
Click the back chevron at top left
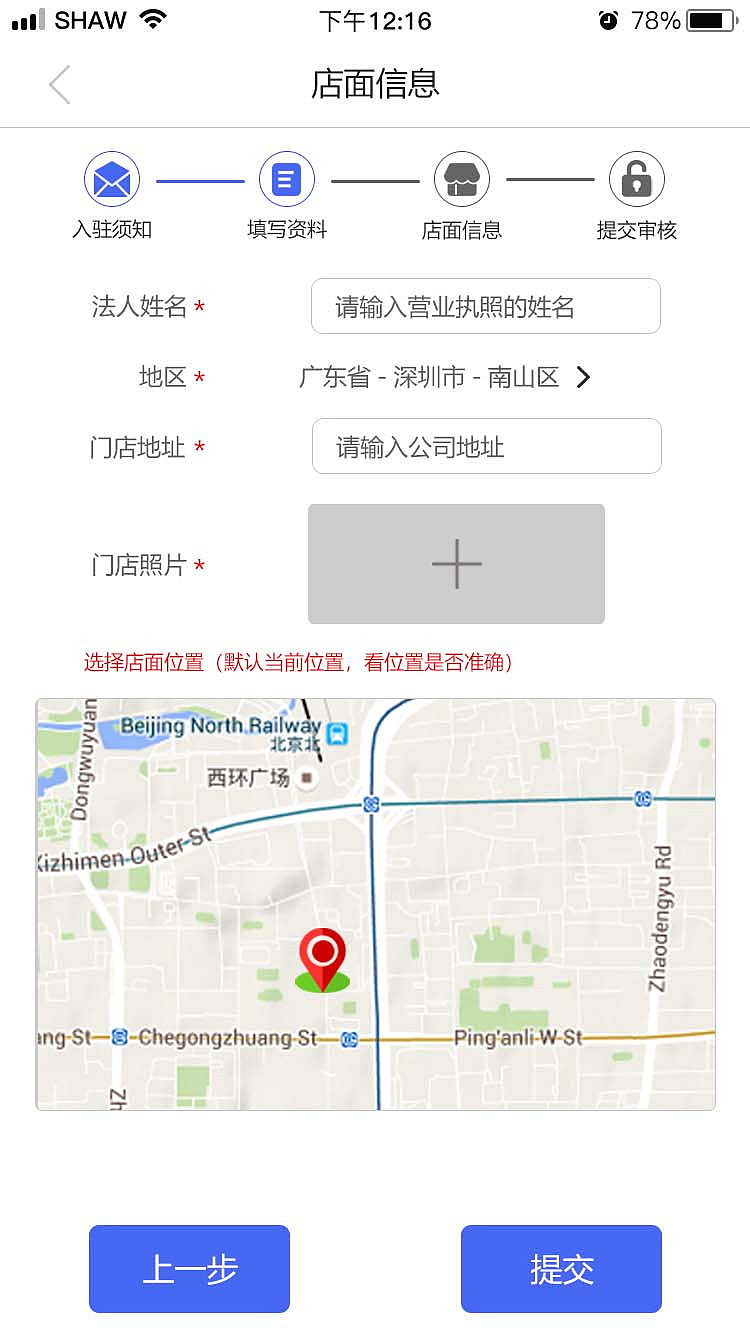tap(58, 84)
